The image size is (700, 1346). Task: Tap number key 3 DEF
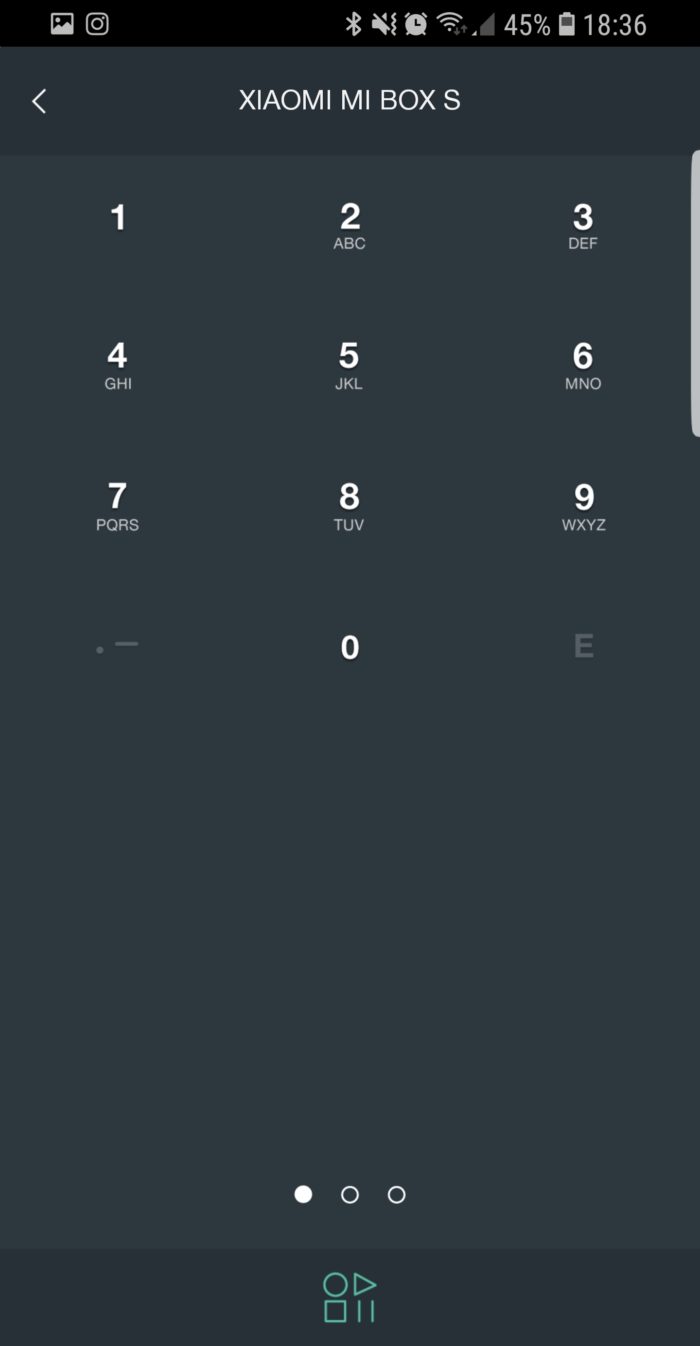[582, 226]
